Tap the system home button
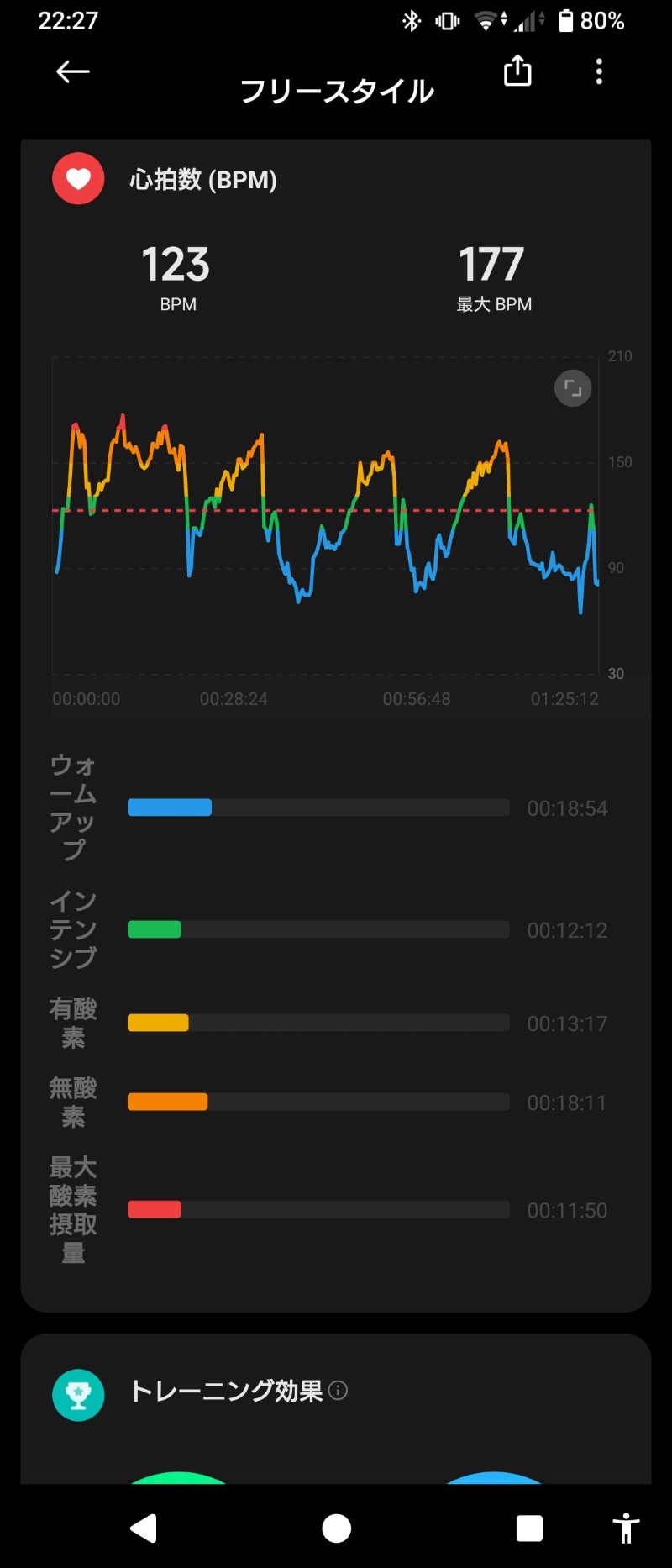Screen dimensions: 672x1568 point(336,1529)
